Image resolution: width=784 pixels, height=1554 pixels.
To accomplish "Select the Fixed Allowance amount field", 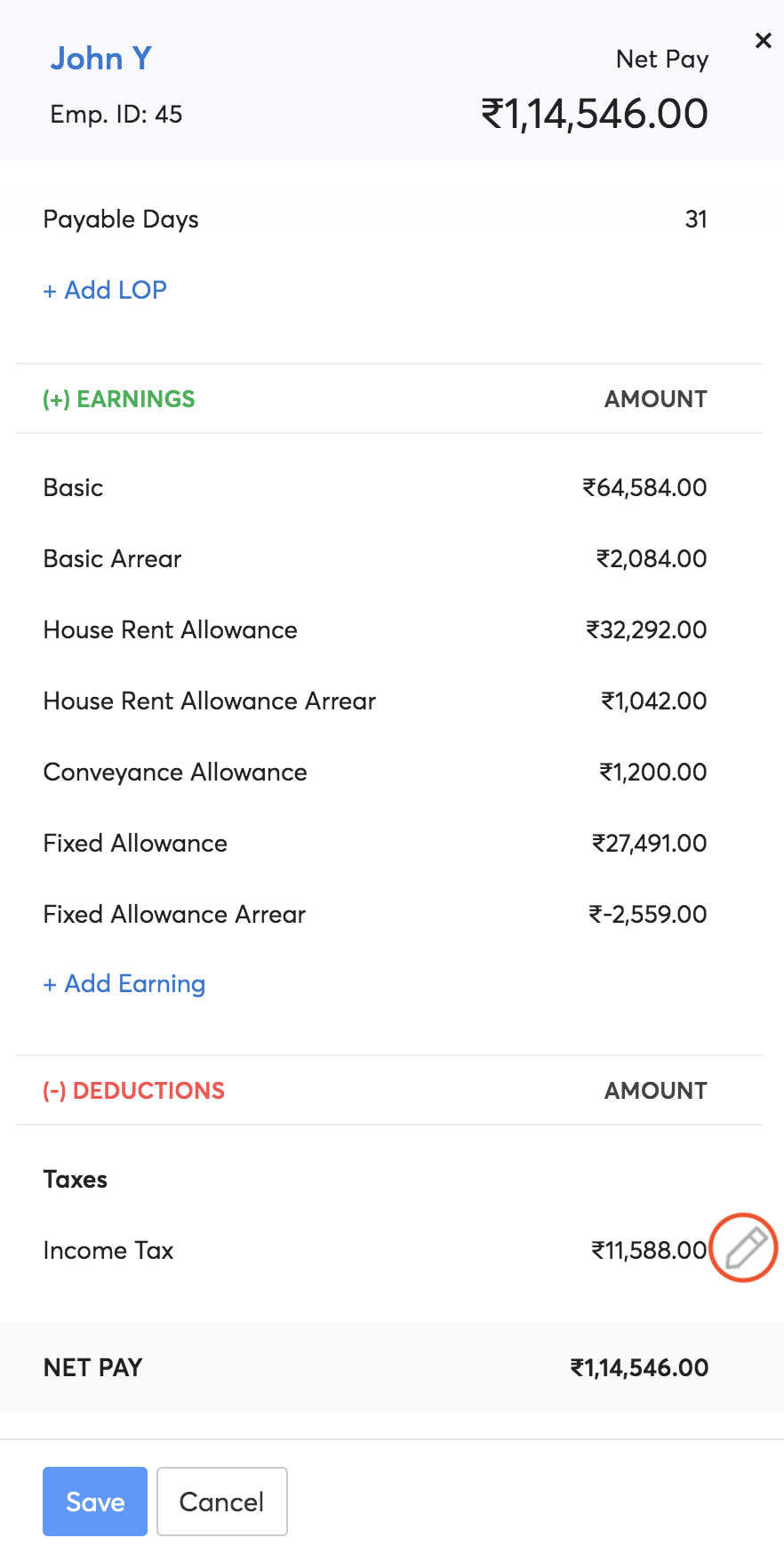I will (x=649, y=843).
